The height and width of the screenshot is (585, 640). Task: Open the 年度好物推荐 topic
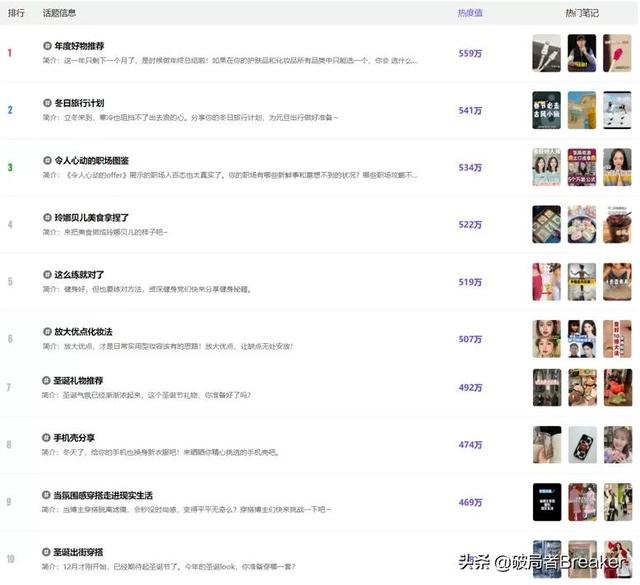(79, 46)
